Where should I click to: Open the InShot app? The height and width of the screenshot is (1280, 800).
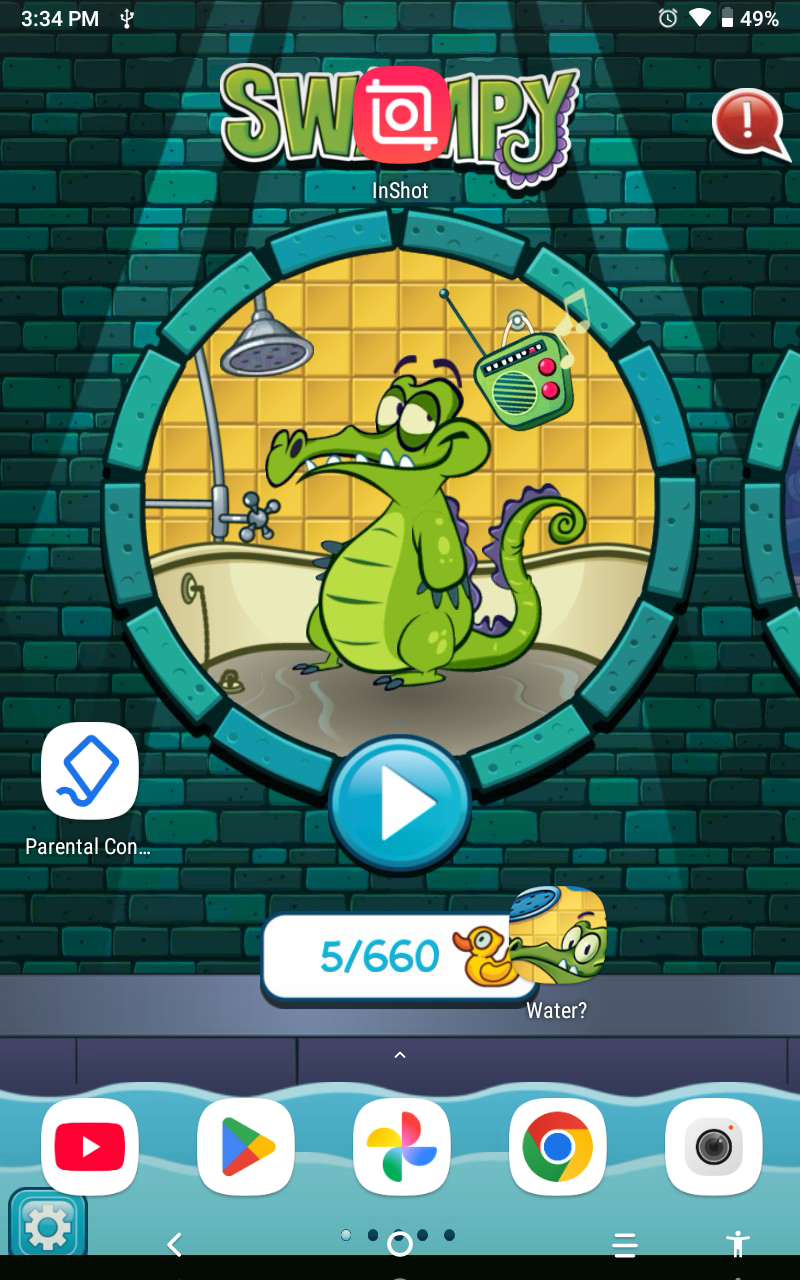pyautogui.click(x=401, y=114)
